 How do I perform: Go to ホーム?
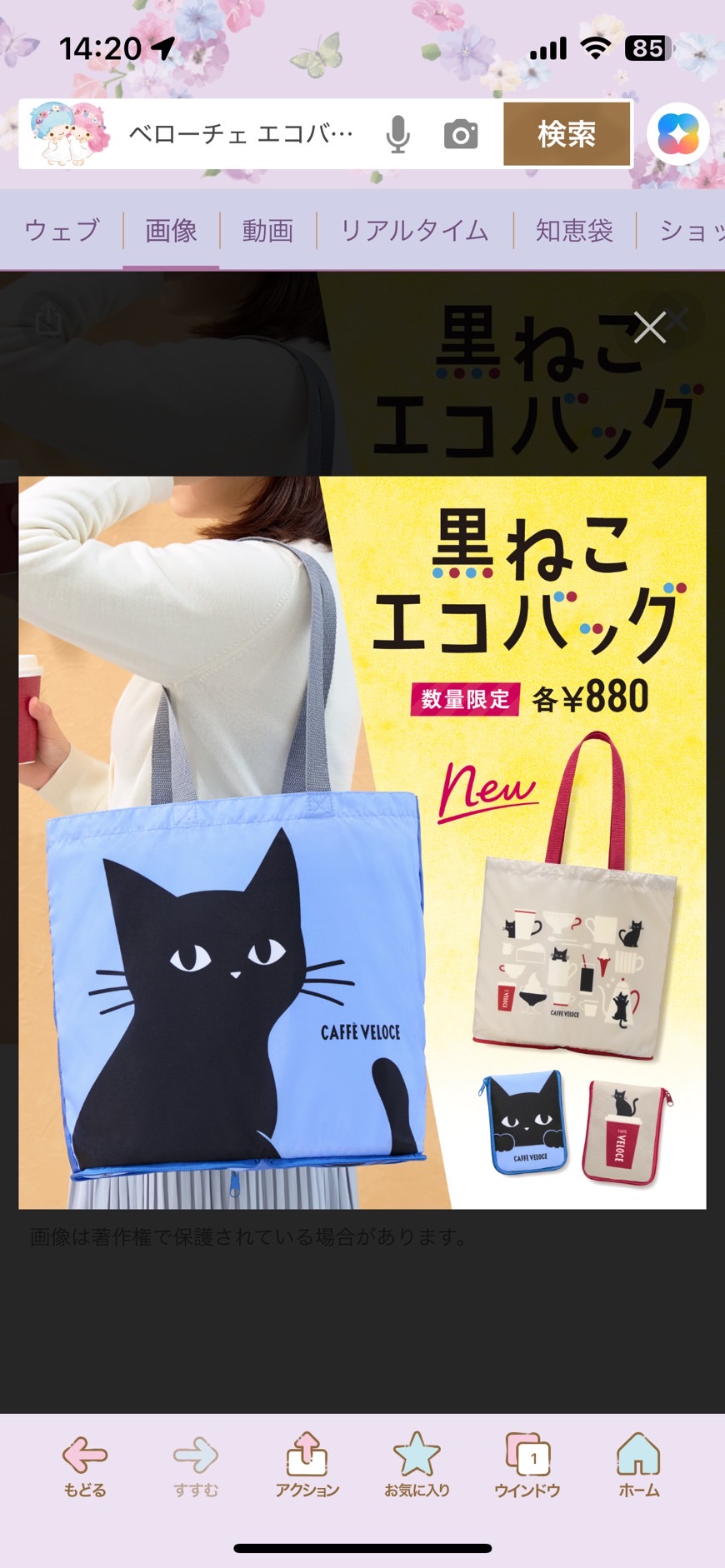[x=638, y=1466]
